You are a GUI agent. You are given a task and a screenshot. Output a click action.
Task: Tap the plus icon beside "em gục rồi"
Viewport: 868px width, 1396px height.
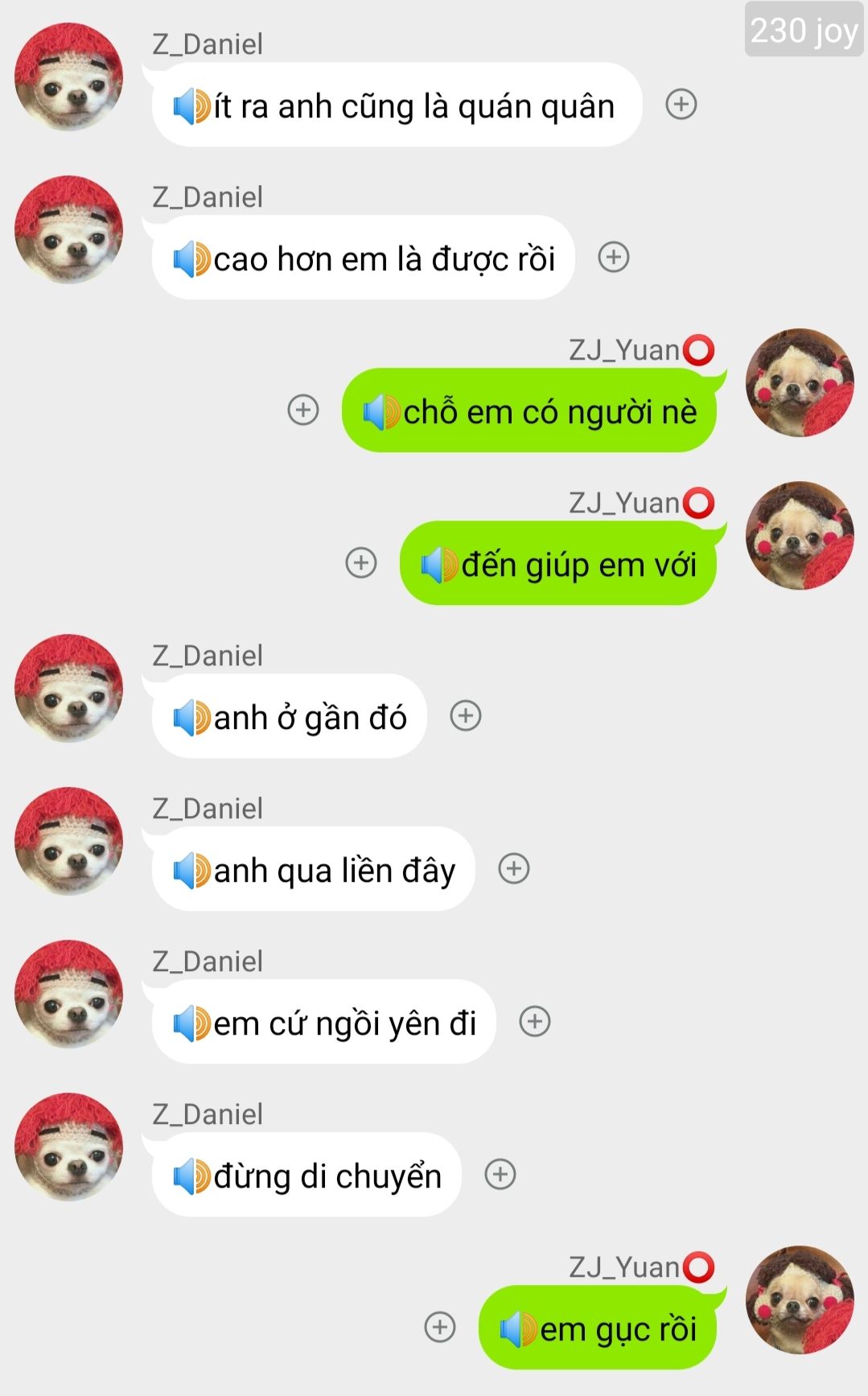439,1328
